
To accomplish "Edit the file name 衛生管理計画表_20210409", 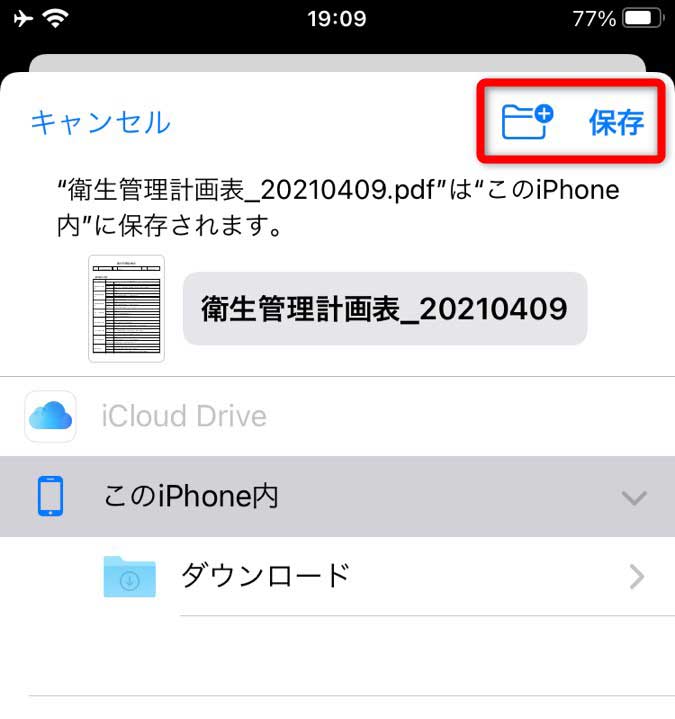I will [385, 308].
